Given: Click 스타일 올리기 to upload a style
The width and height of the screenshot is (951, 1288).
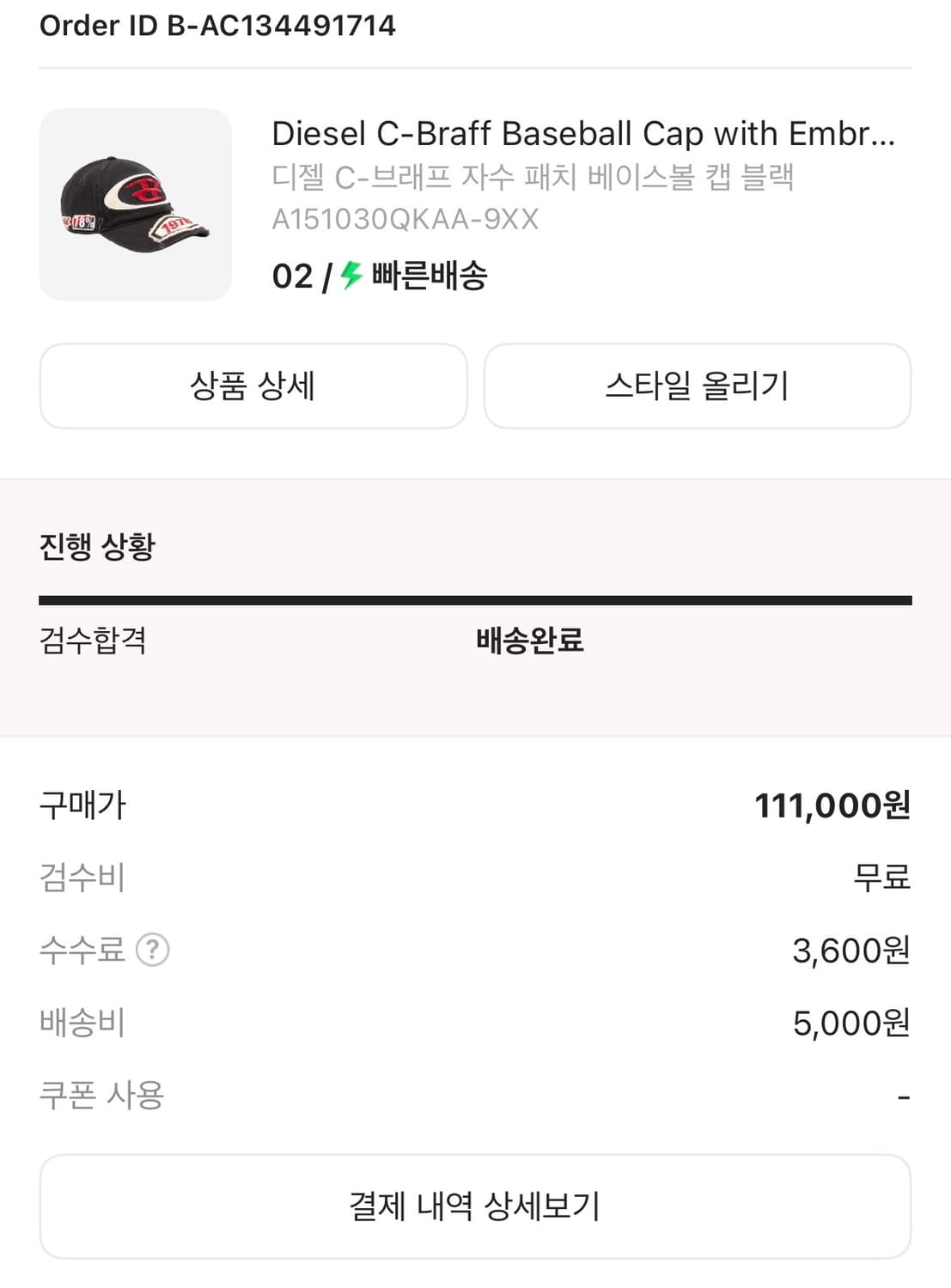Looking at the screenshot, I should pyautogui.click(x=698, y=386).
